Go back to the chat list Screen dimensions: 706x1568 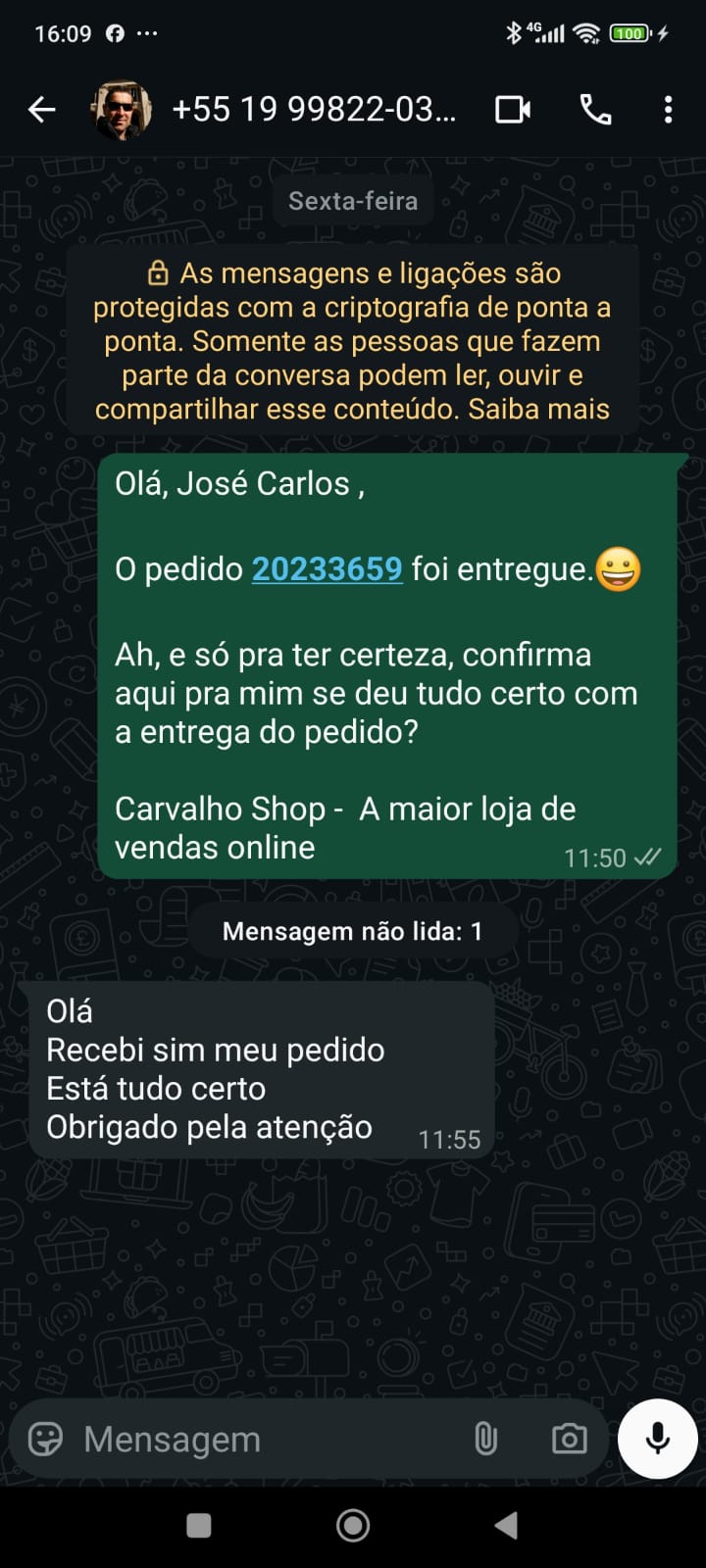(x=41, y=110)
